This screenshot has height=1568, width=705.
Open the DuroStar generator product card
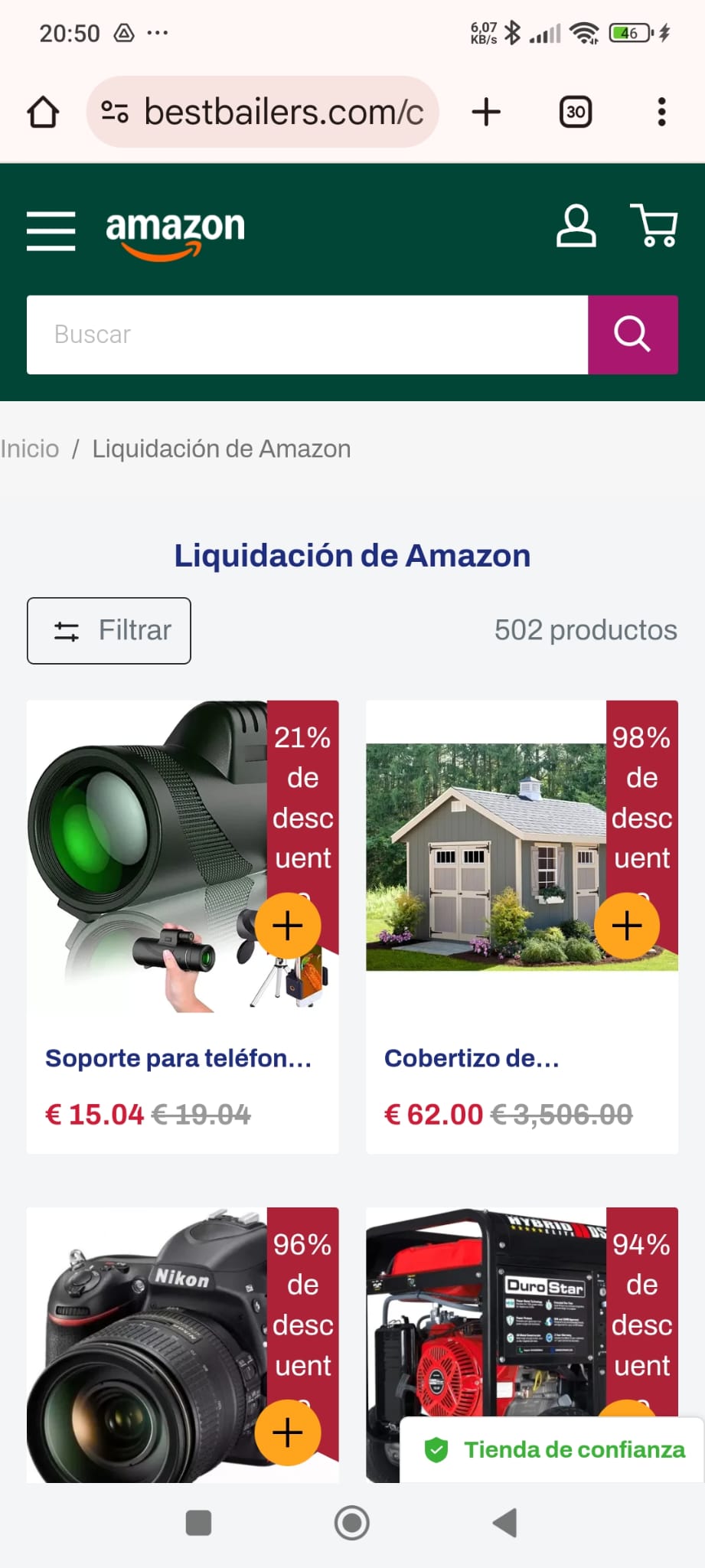482,1317
